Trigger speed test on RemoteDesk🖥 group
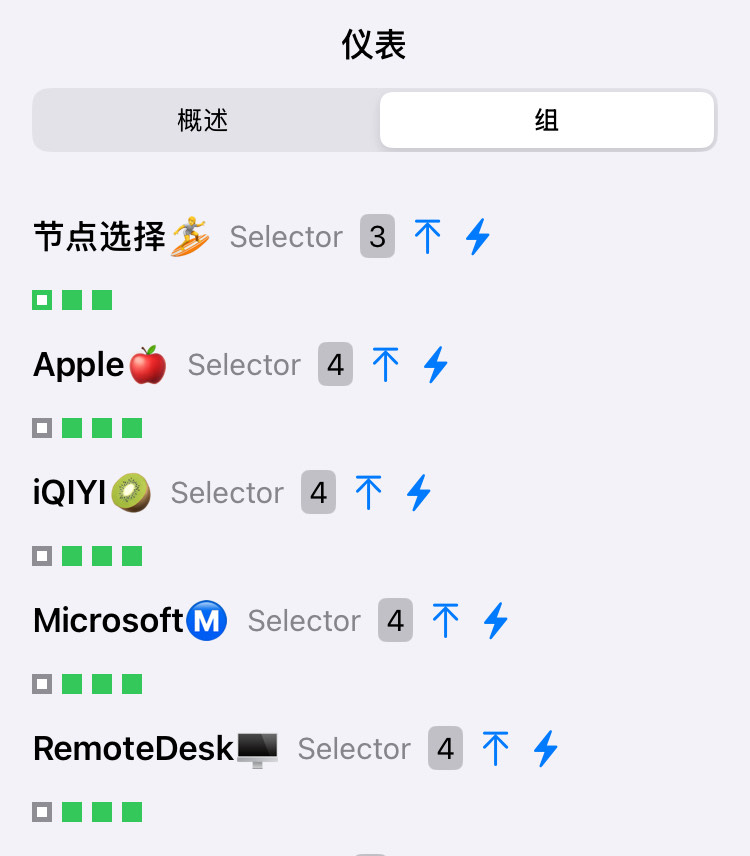Image resolution: width=750 pixels, height=856 pixels. [x=547, y=749]
